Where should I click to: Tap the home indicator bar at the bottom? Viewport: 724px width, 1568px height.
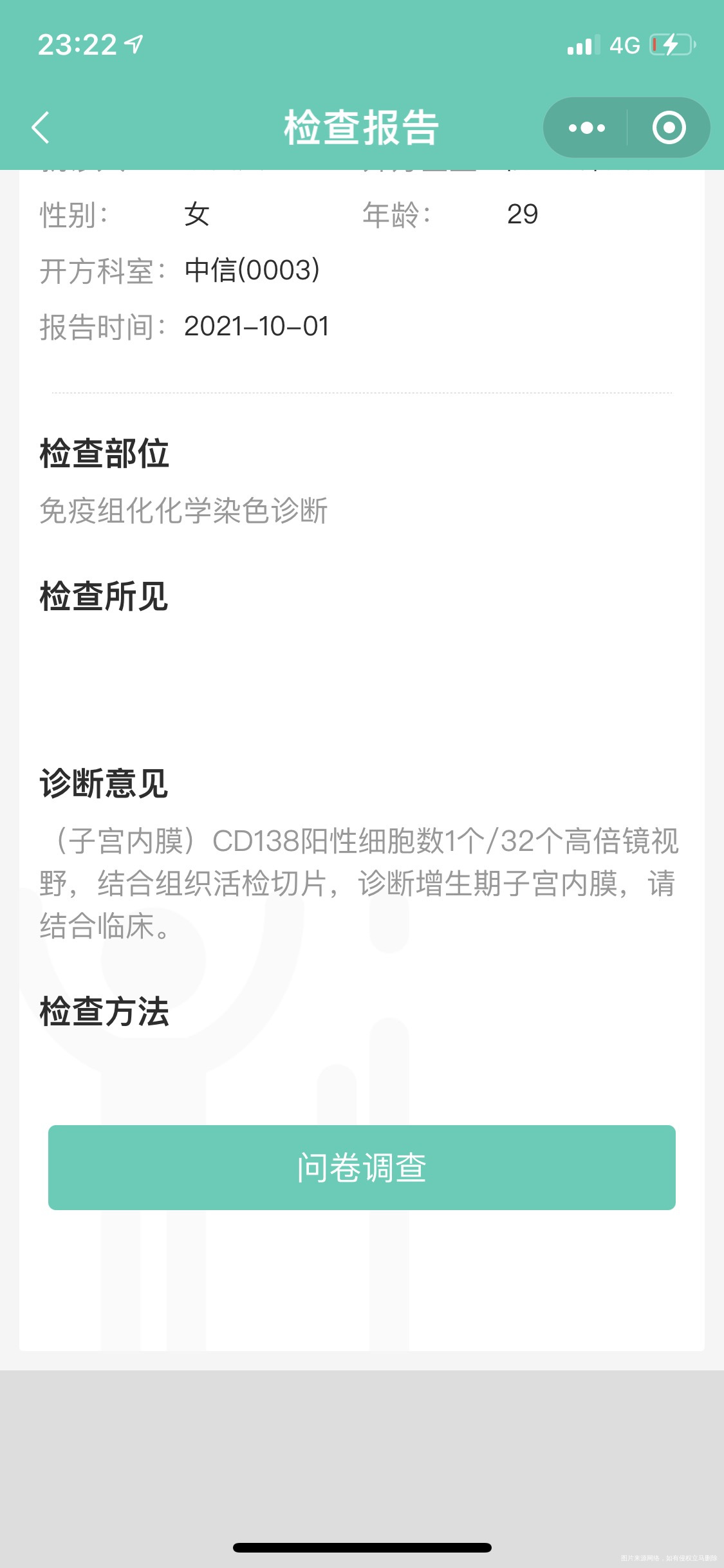pyautogui.click(x=362, y=1547)
